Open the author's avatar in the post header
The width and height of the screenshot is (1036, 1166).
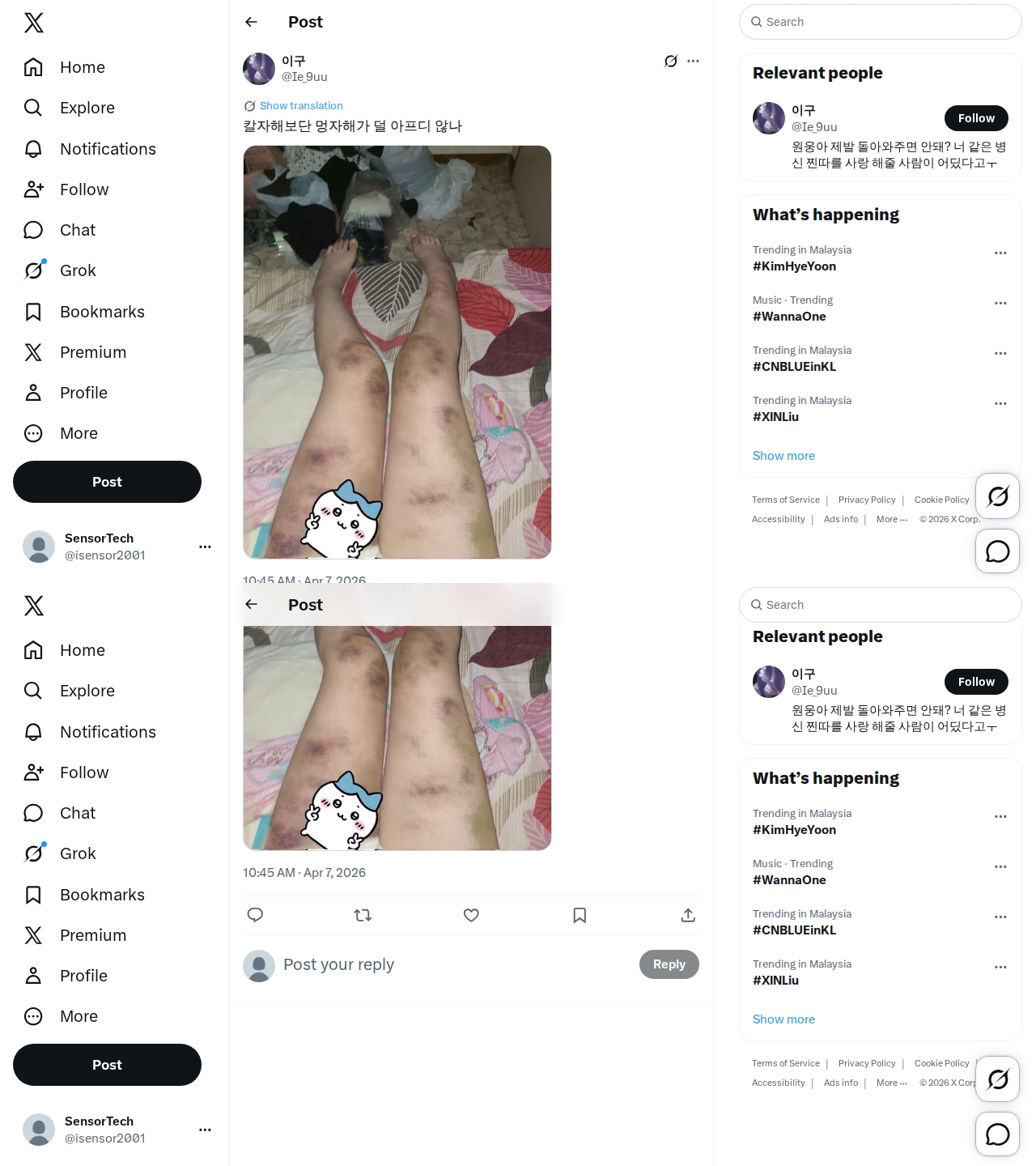pos(259,69)
